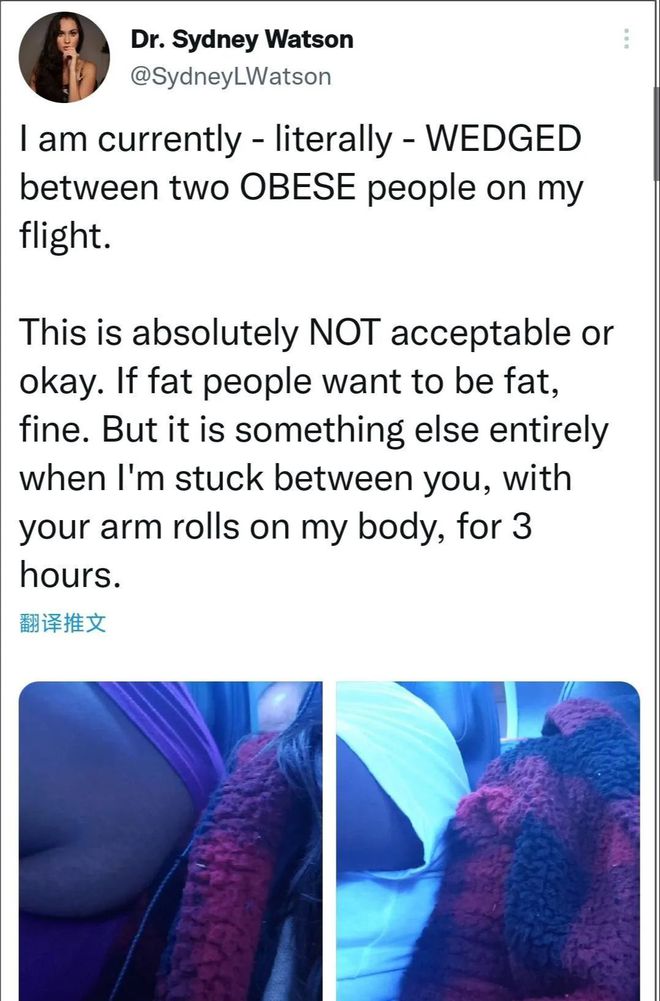The height and width of the screenshot is (1001, 660).
Task: Open the first attached photo with purple top
Action: [170, 840]
